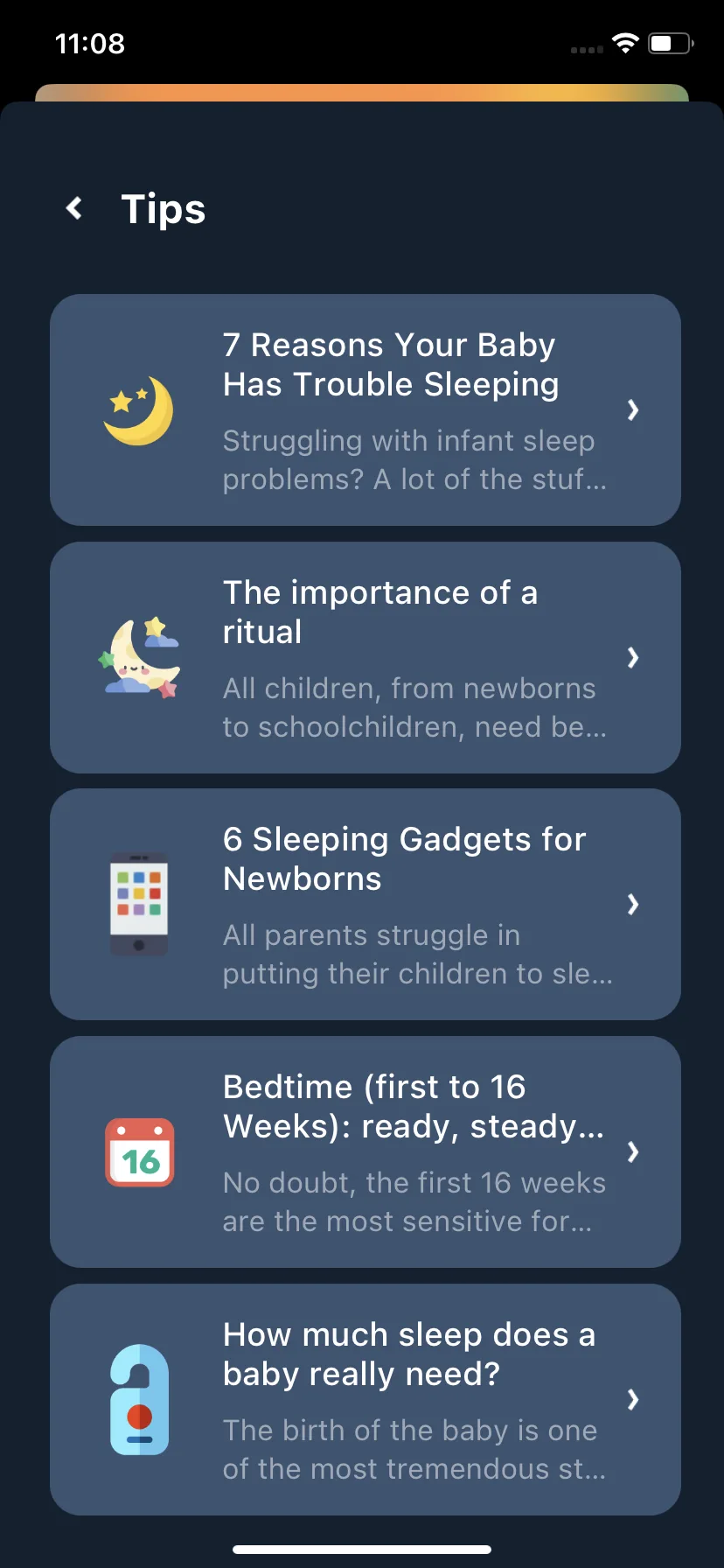
Task: Read 'The importance of a ritual' tip
Action: pos(365,657)
